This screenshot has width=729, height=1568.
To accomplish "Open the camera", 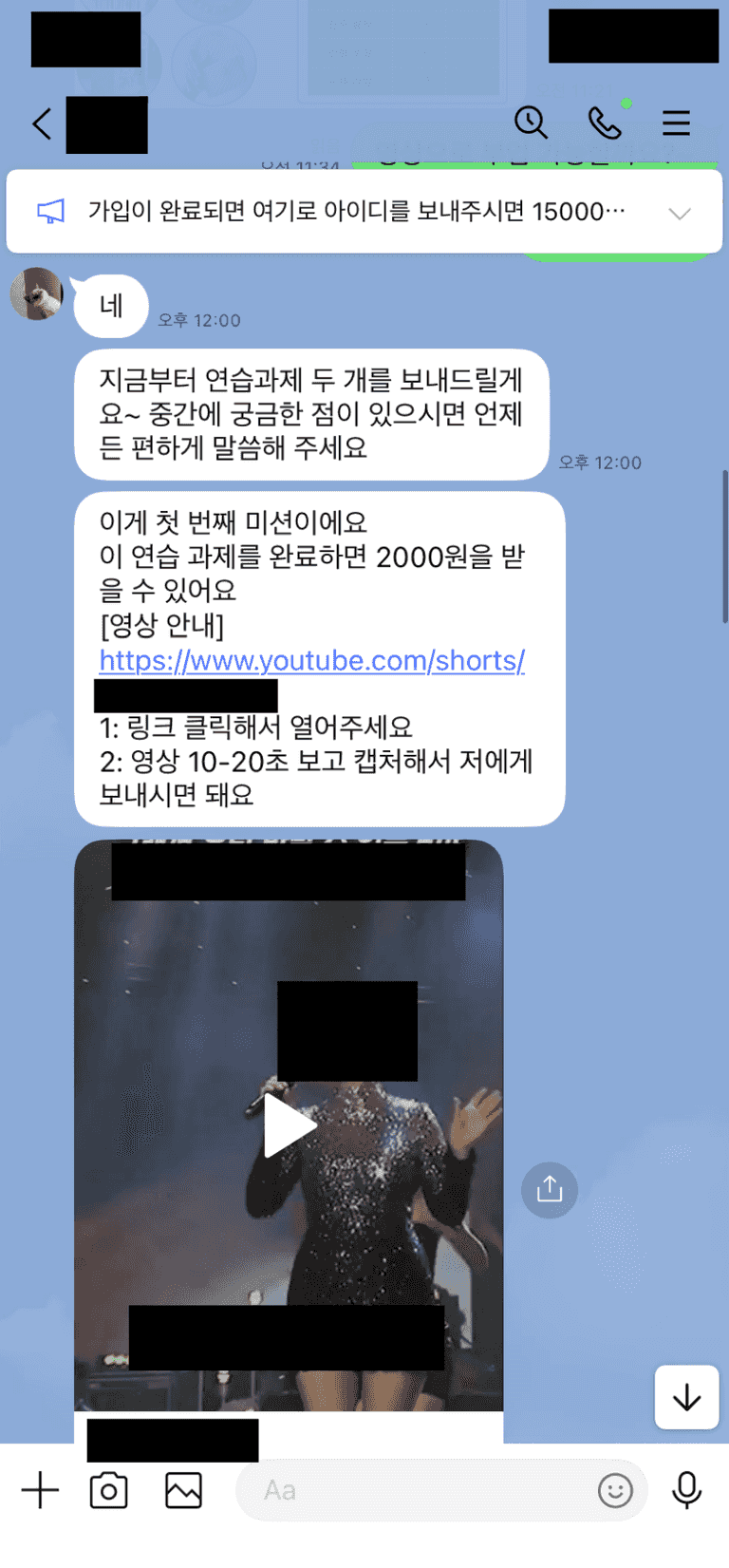I will tap(109, 1490).
